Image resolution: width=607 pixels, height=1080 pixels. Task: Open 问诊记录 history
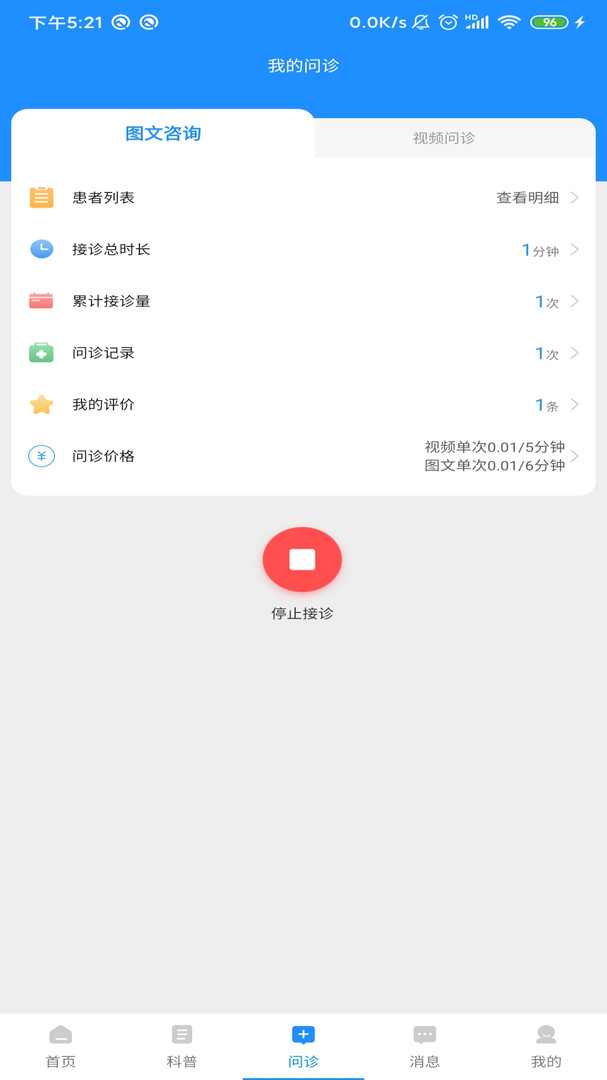[x=303, y=353]
